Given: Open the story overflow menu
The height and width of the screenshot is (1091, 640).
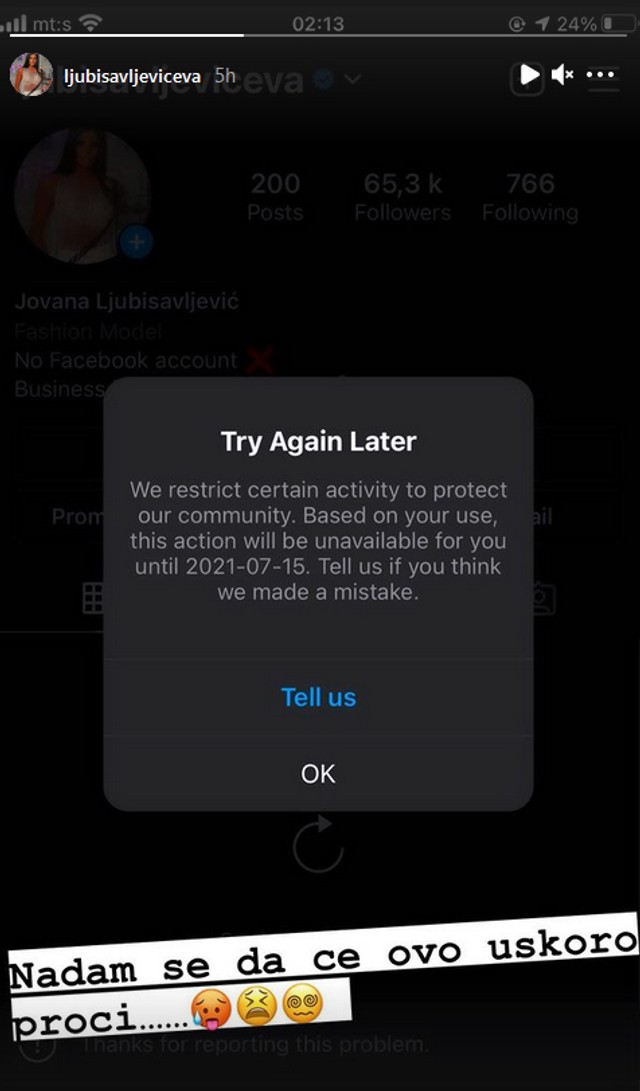Looking at the screenshot, I should (x=601, y=75).
